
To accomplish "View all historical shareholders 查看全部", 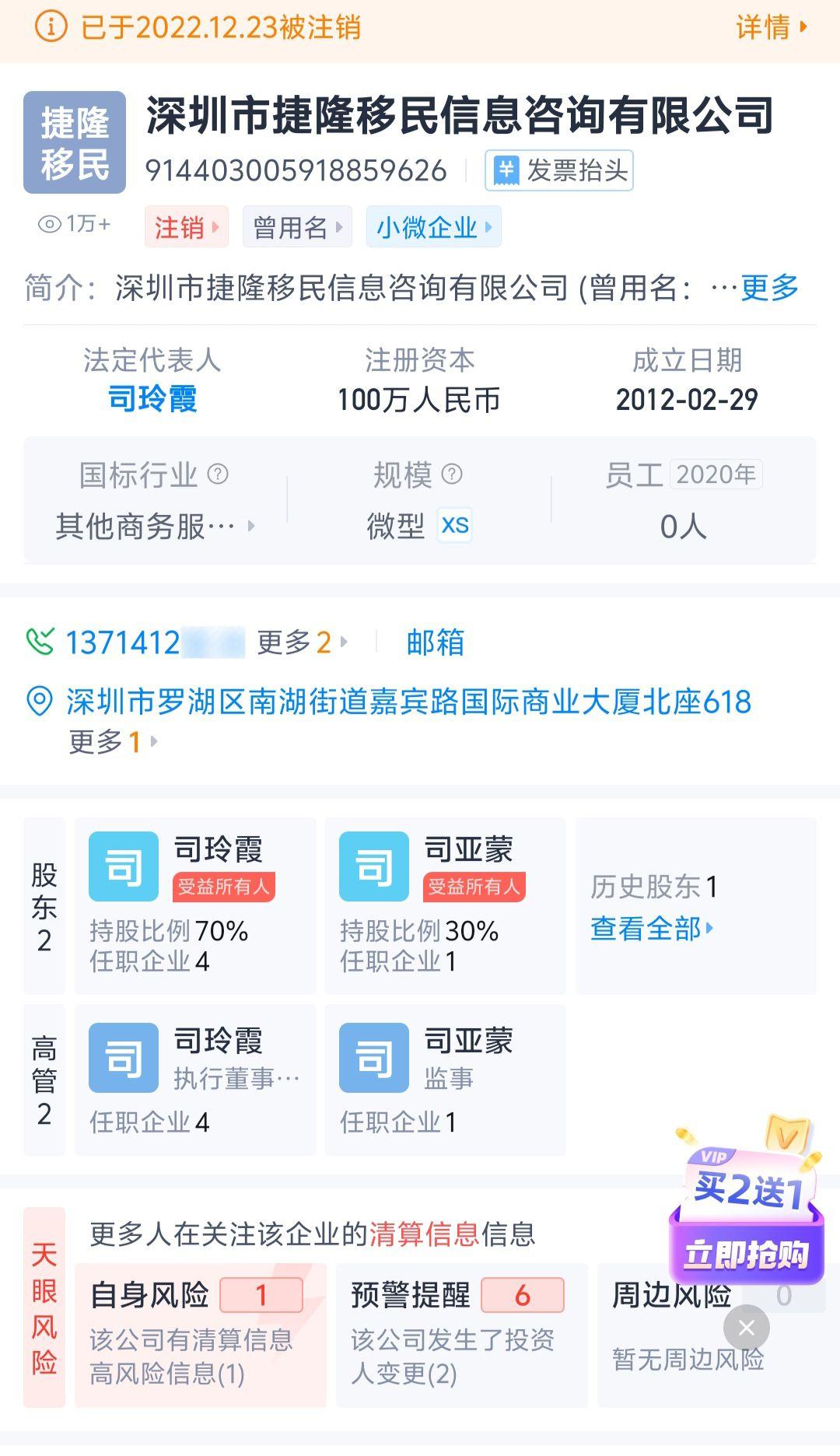I will pos(652,928).
